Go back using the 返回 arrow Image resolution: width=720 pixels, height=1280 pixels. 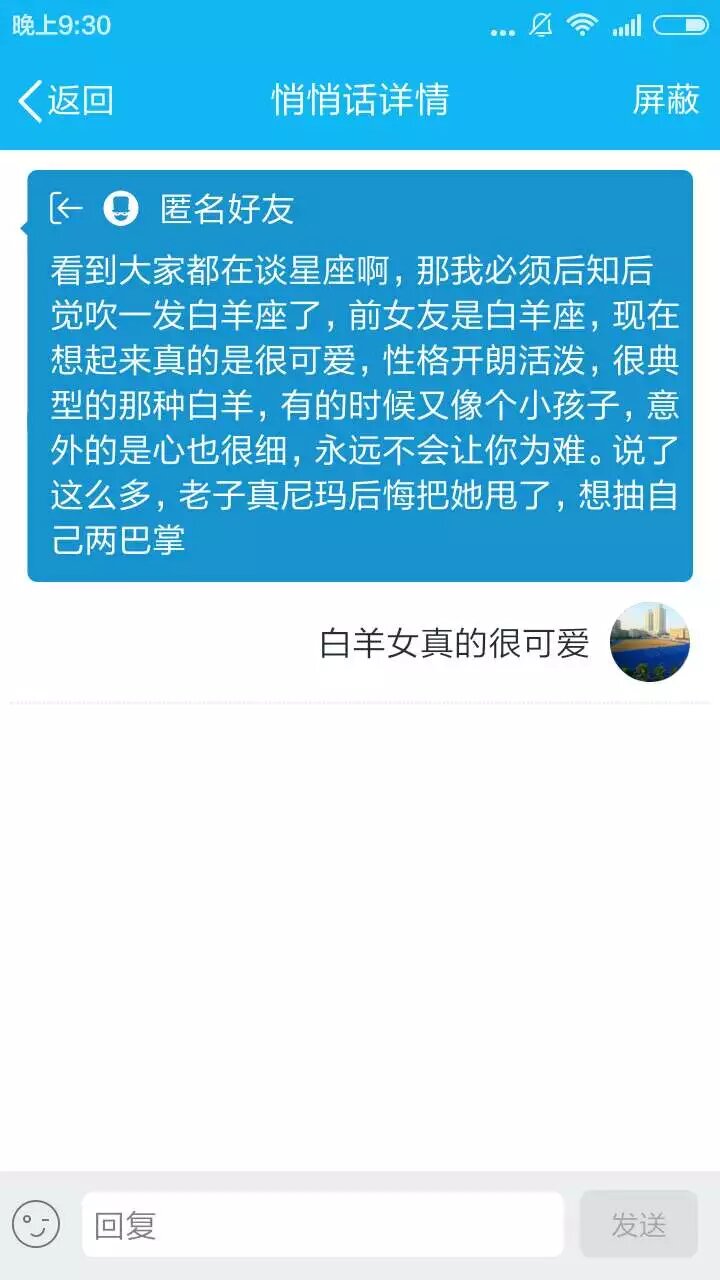(x=64, y=100)
